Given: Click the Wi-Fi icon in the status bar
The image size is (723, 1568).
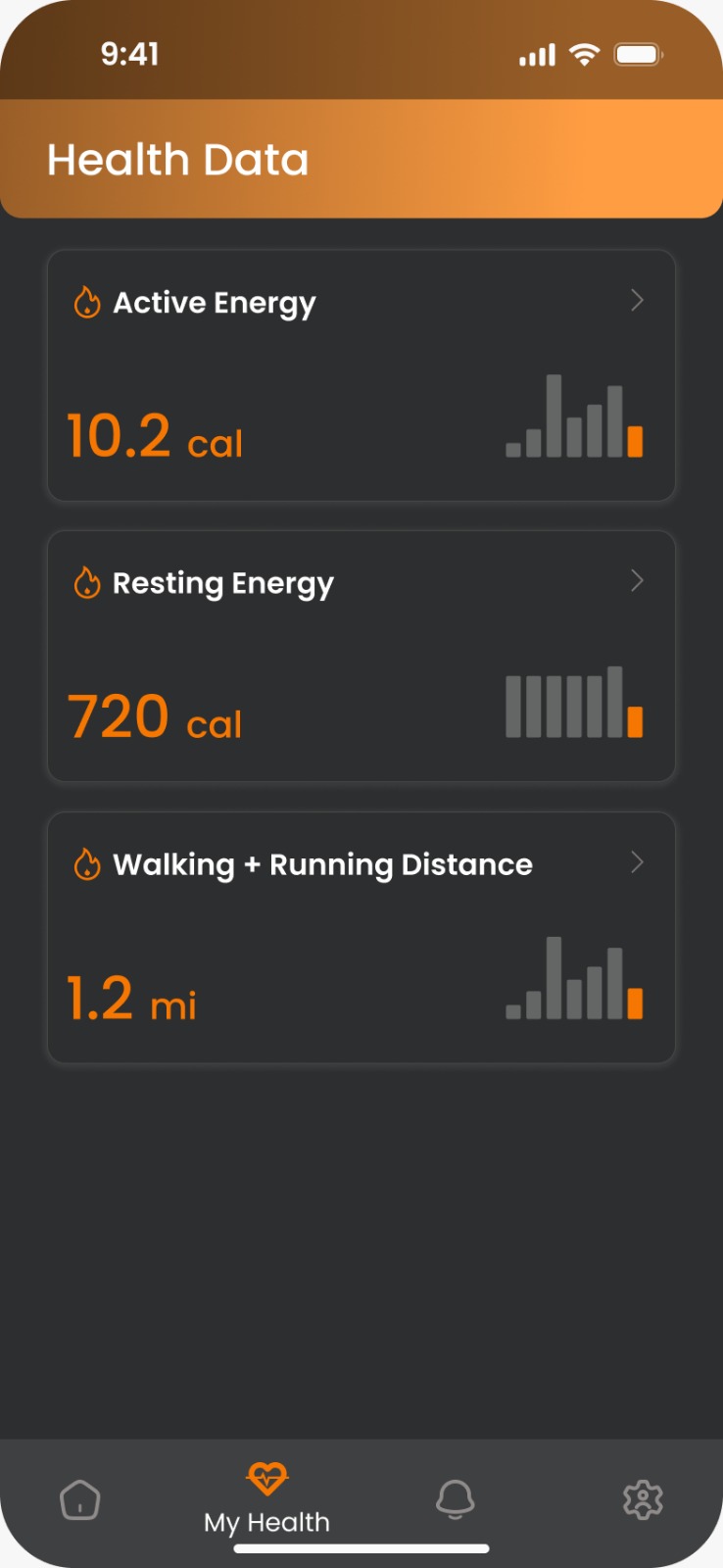Looking at the screenshot, I should coord(583,55).
